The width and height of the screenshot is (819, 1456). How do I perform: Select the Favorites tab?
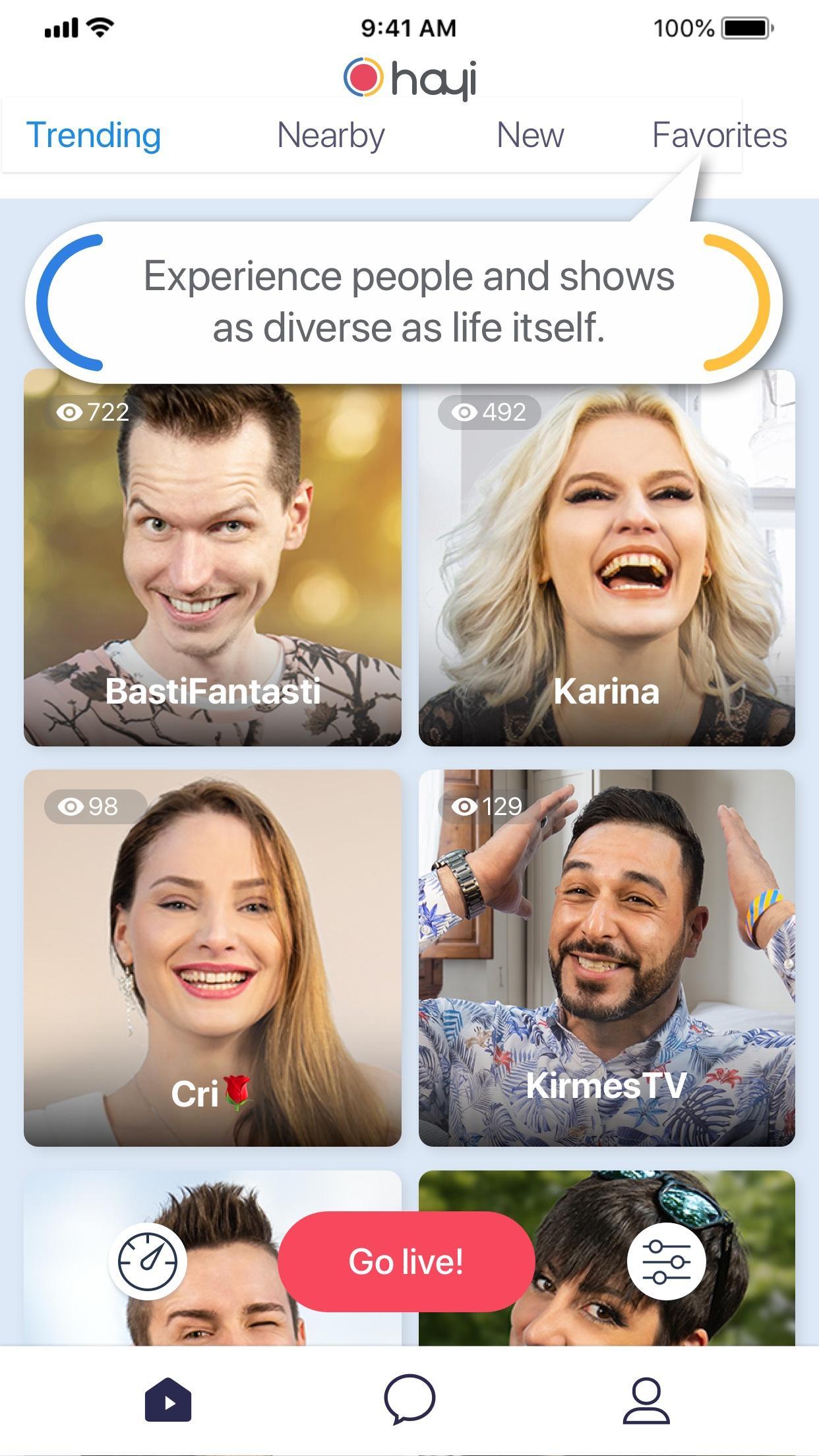(719, 136)
